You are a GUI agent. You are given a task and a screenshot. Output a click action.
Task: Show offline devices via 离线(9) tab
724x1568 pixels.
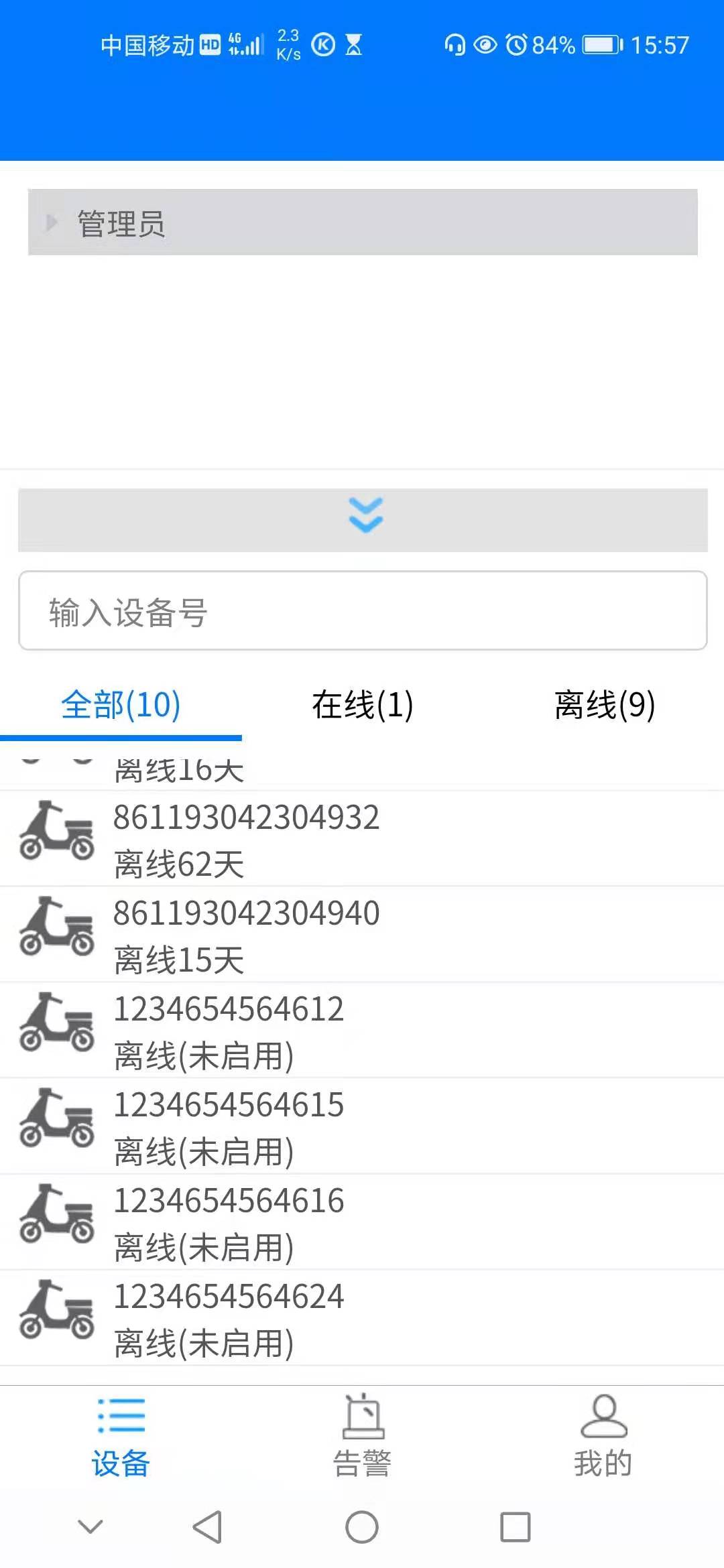(x=604, y=705)
